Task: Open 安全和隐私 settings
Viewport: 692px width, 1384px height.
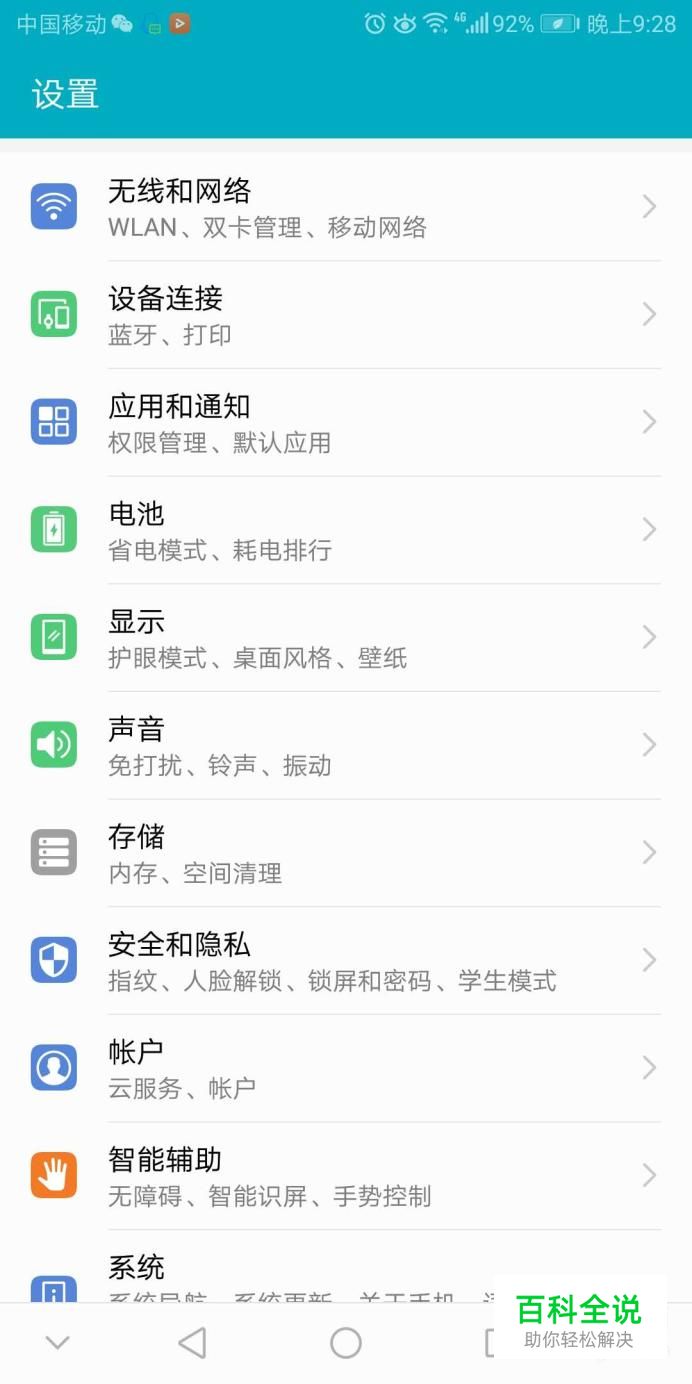Action: tap(345, 961)
